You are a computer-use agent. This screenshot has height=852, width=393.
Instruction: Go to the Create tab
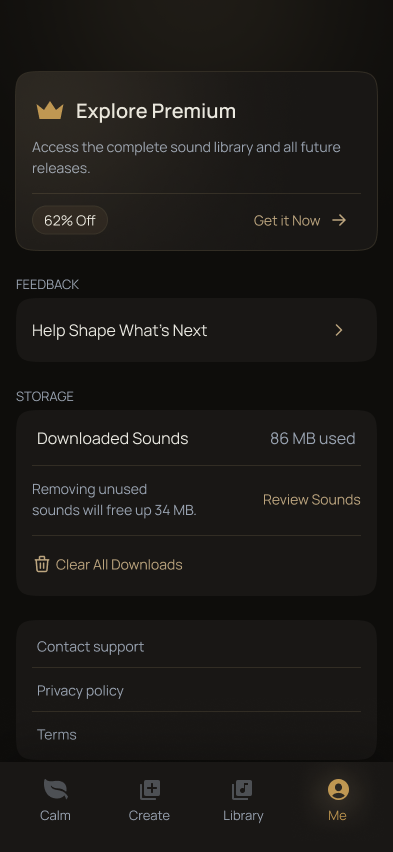click(x=149, y=801)
